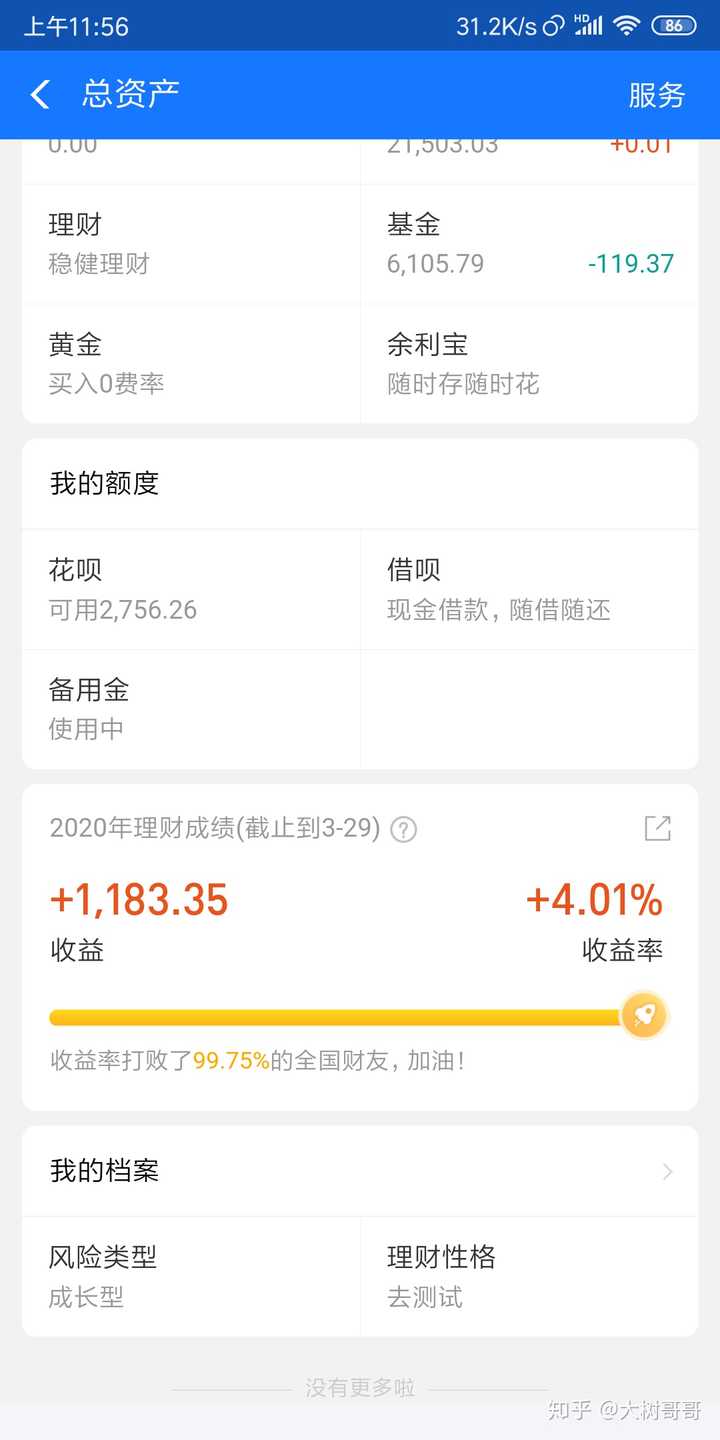The width and height of the screenshot is (720, 1440).
Task: Tap the help icon beside 2020年理财成绩
Action: pos(403,829)
